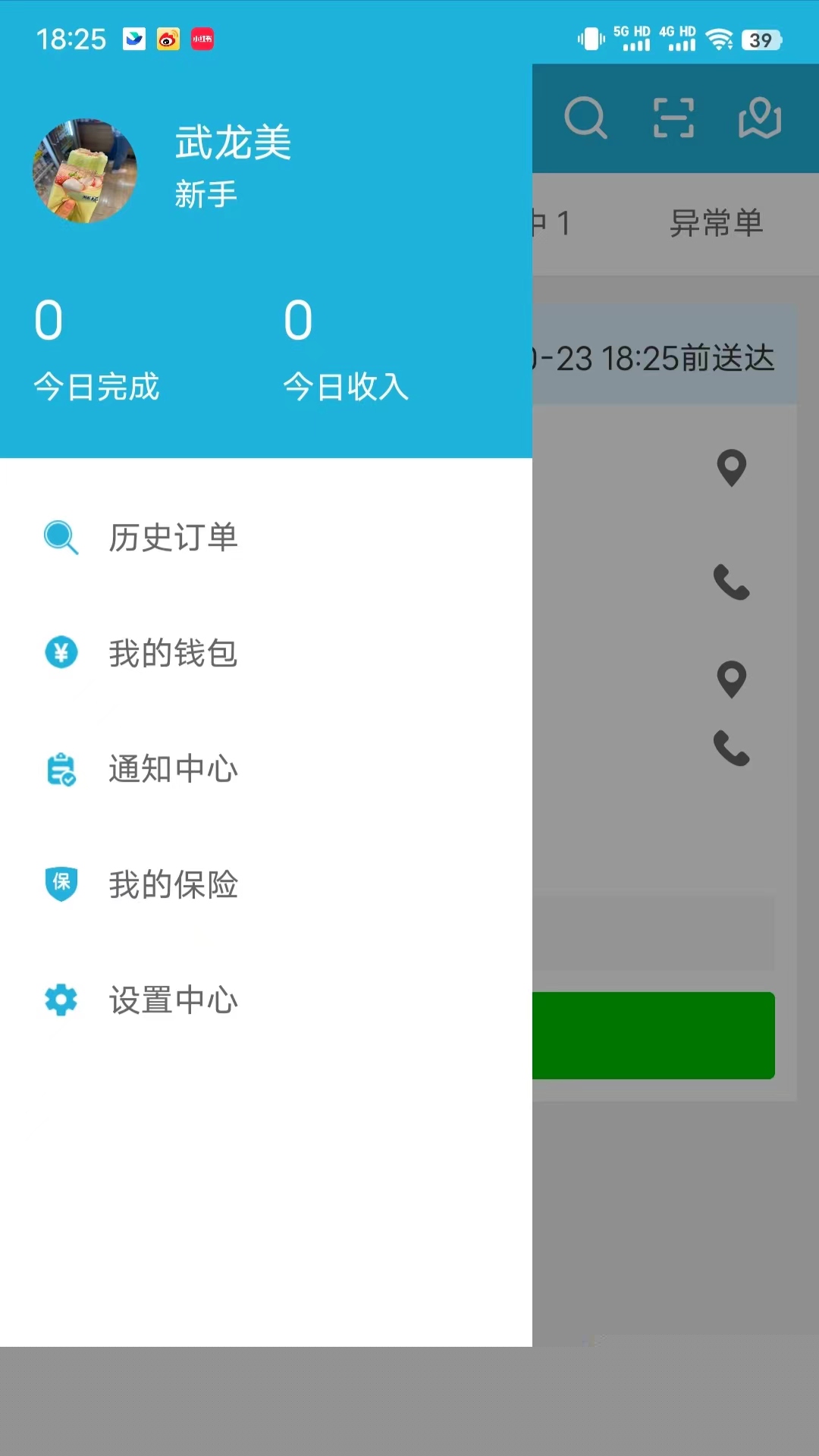Open 设置中心 settings
The image size is (819, 1456).
[173, 1000]
